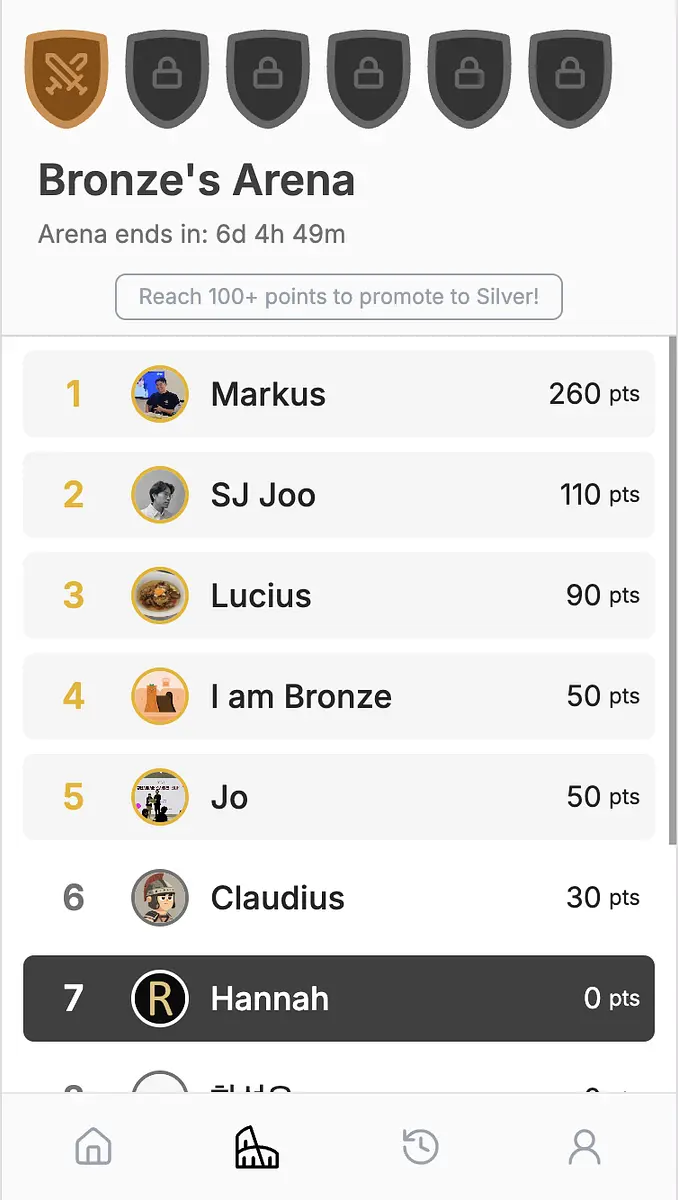View Jo's leaderboard entry
The width and height of the screenshot is (678, 1200).
click(339, 797)
